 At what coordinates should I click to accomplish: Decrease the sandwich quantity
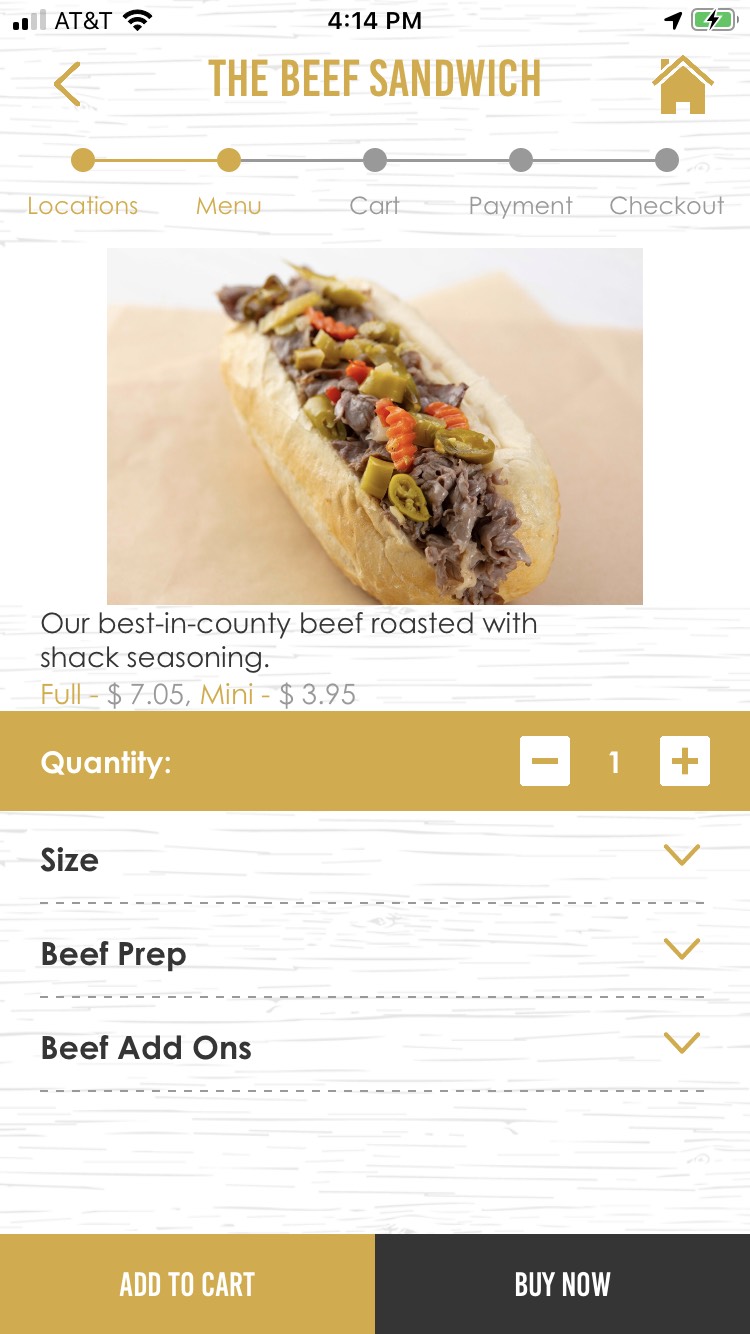[545, 762]
